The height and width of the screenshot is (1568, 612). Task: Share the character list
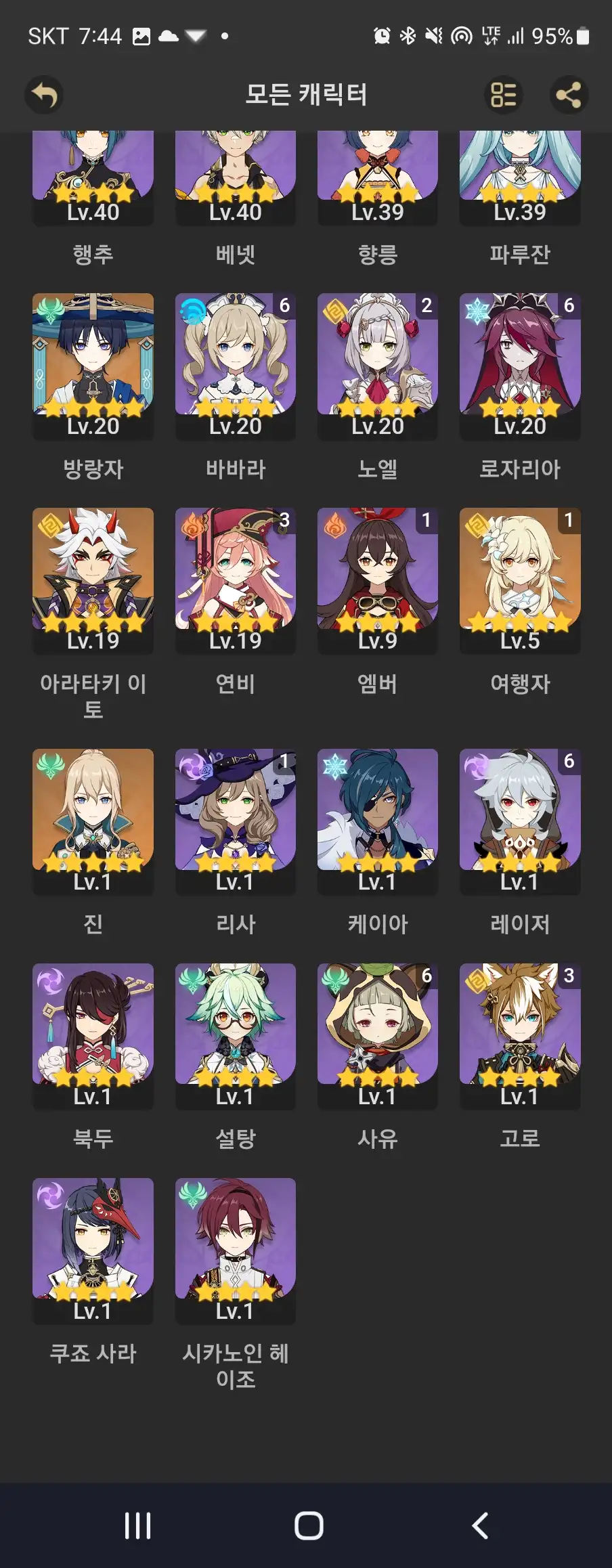click(568, 95)
